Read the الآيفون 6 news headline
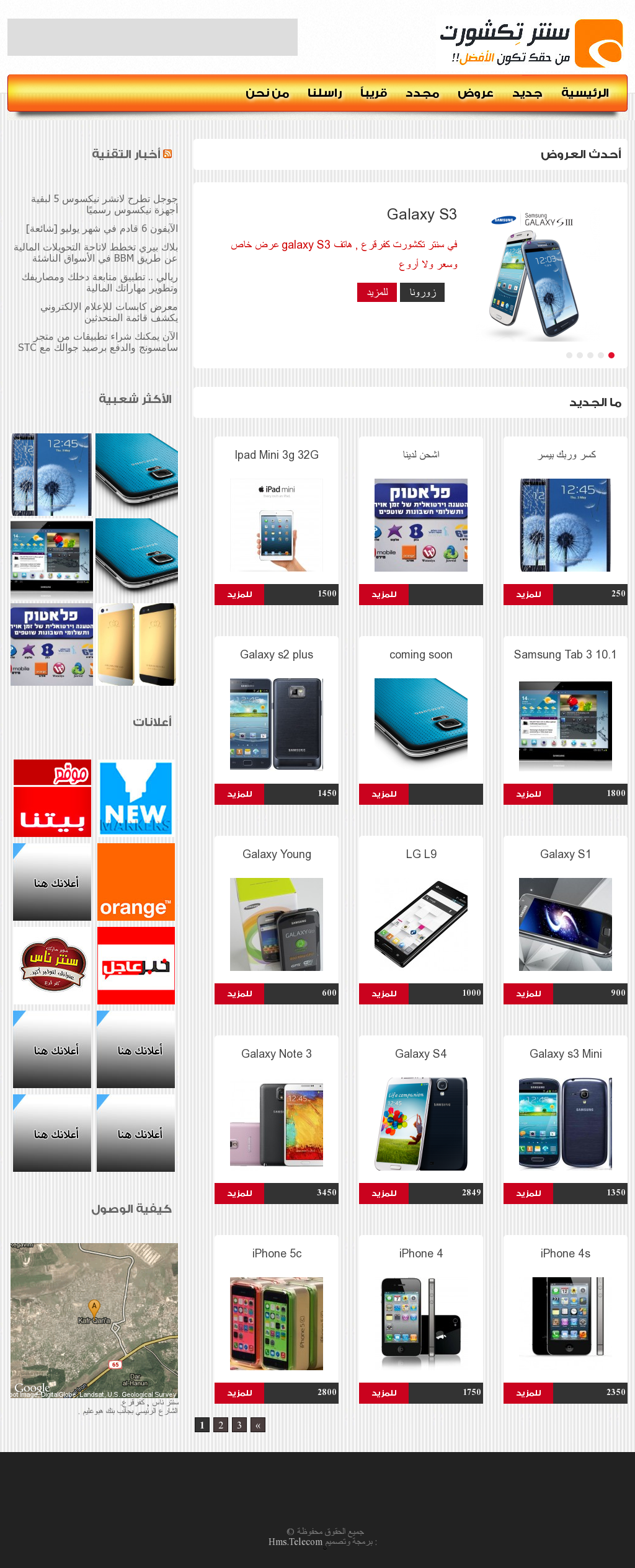This screenshot has width=635, height=1568. pos(102,229)
